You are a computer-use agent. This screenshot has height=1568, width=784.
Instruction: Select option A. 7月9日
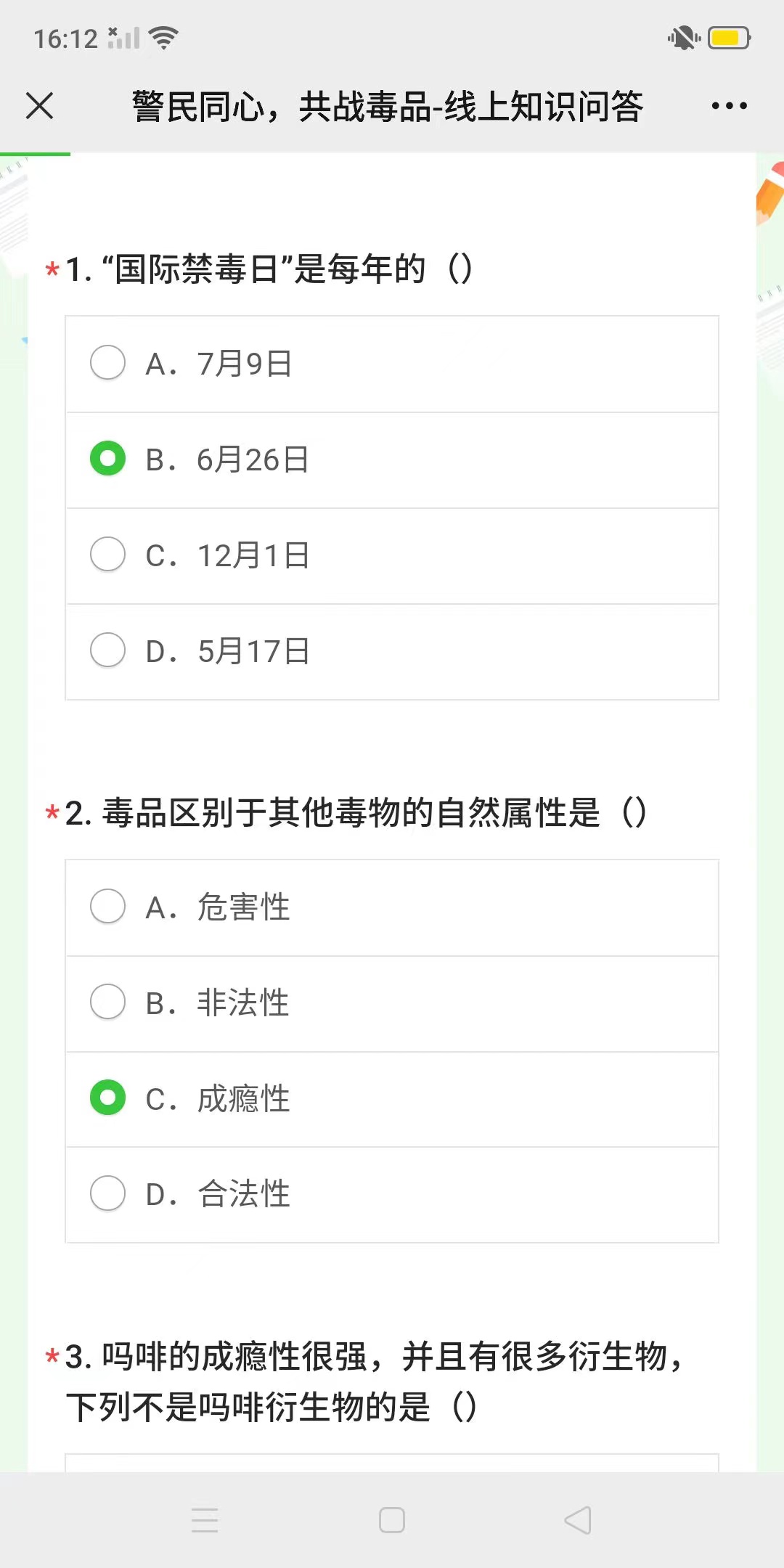coord(392,364)
